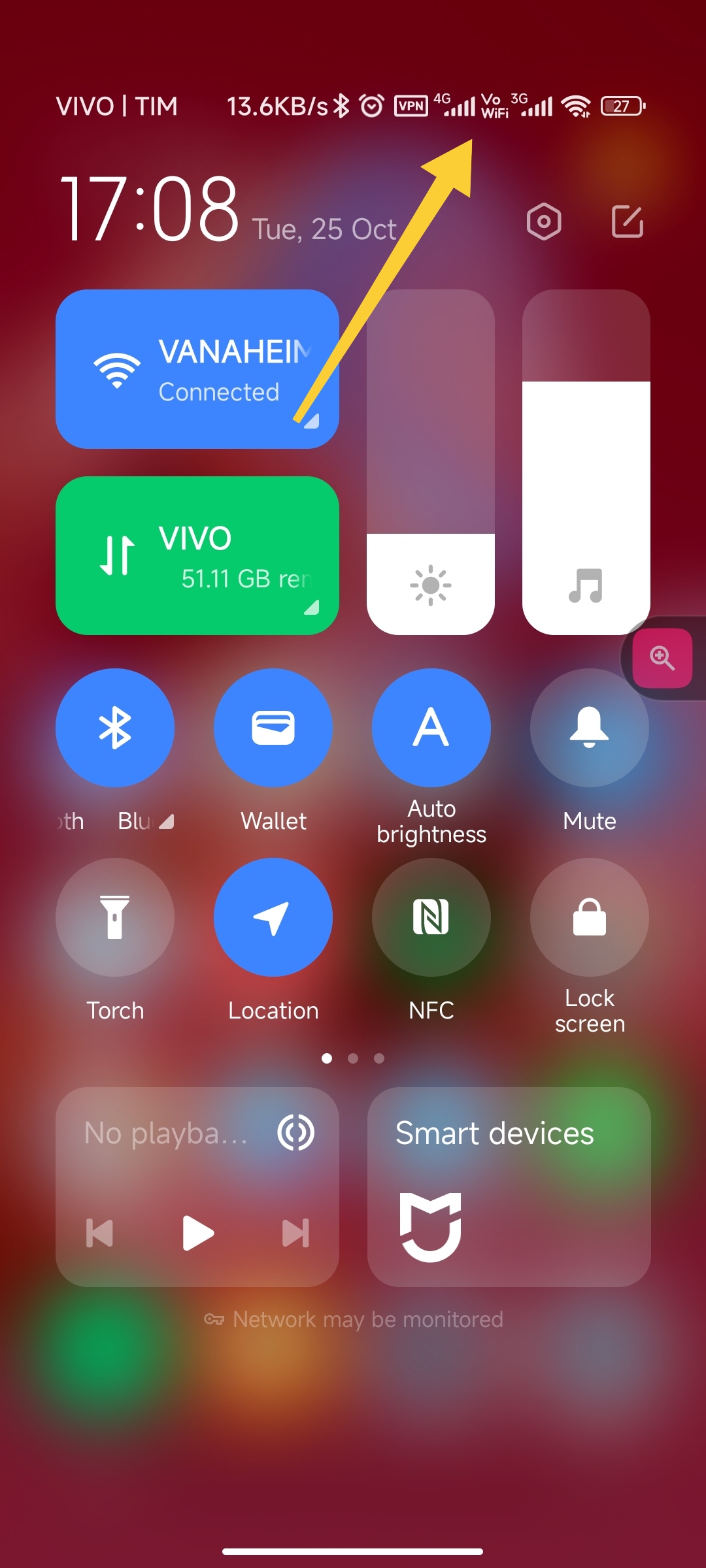This screenshot has width=706, height=1568.
Task: Tap the floating magnifier zoom button
Action: 662,658
